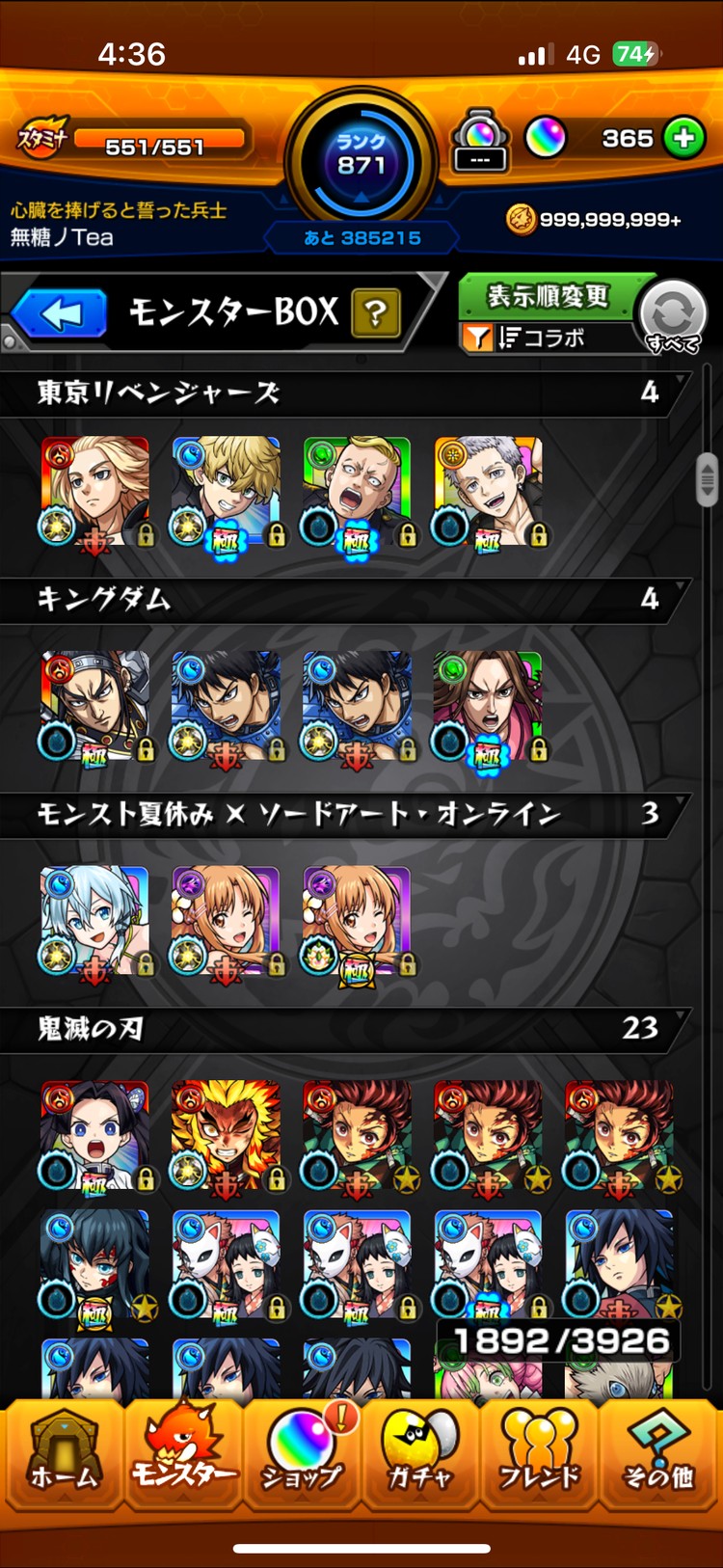The height and width of the screenshot is (1568, 723).
Task: Collapse the 鬼滅の刃 section header
Action: tap(347, 1028)
